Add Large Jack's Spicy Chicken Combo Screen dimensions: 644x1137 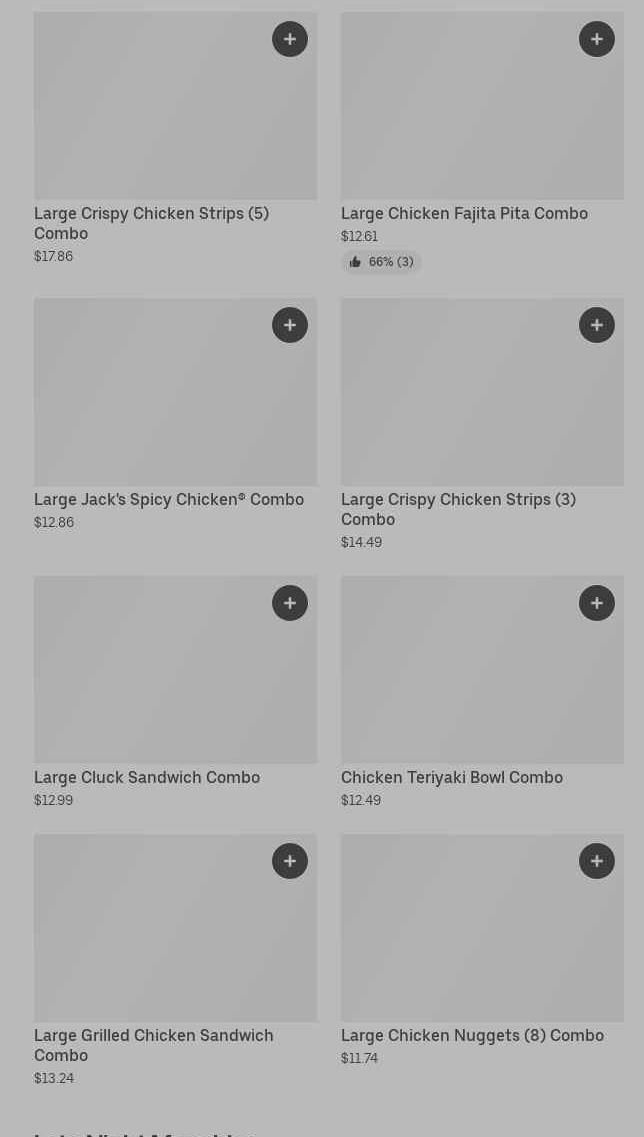(290, 325)
